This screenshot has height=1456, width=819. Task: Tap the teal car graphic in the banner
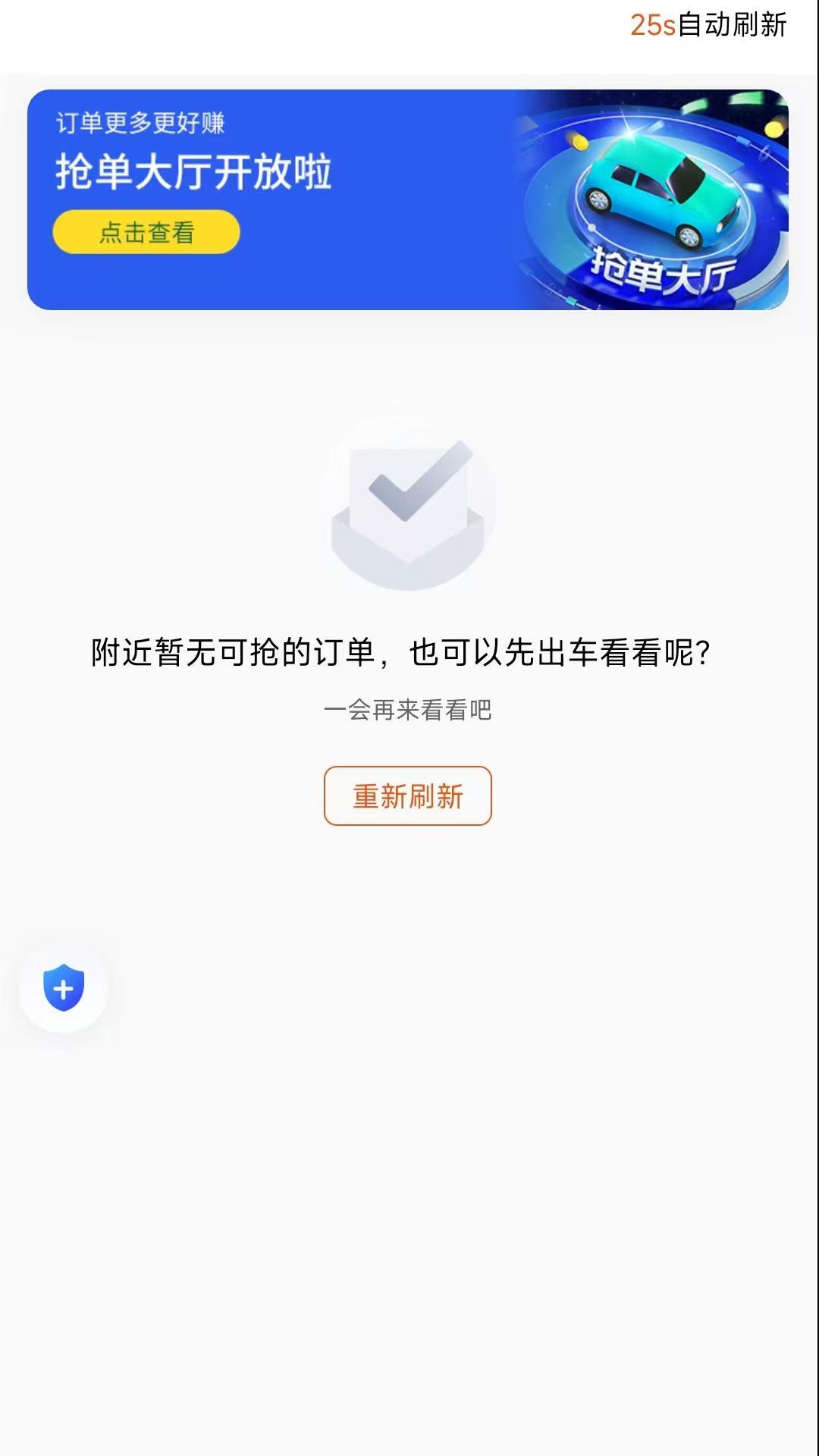[660, 186]
